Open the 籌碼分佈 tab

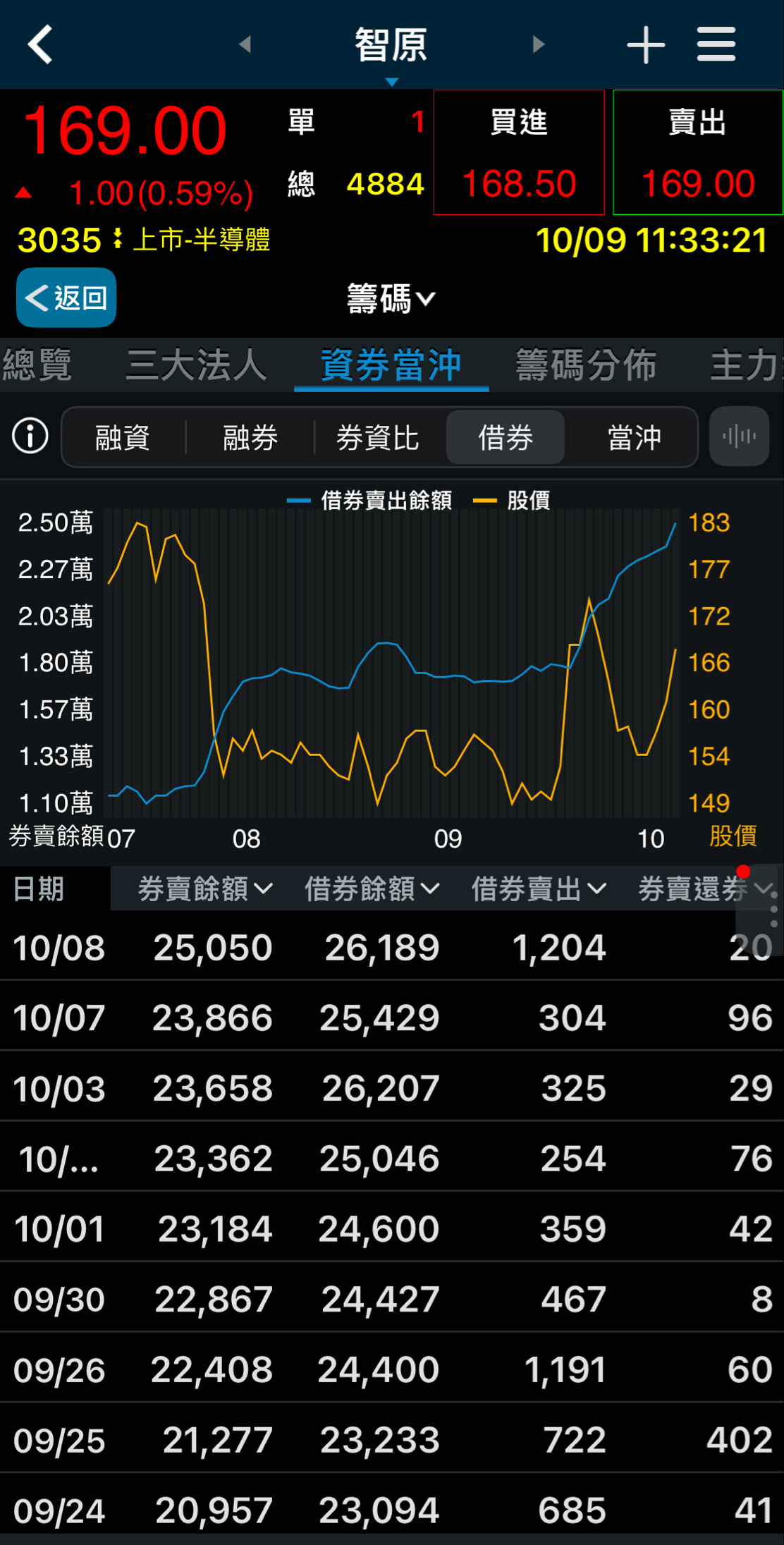[586, 365]
